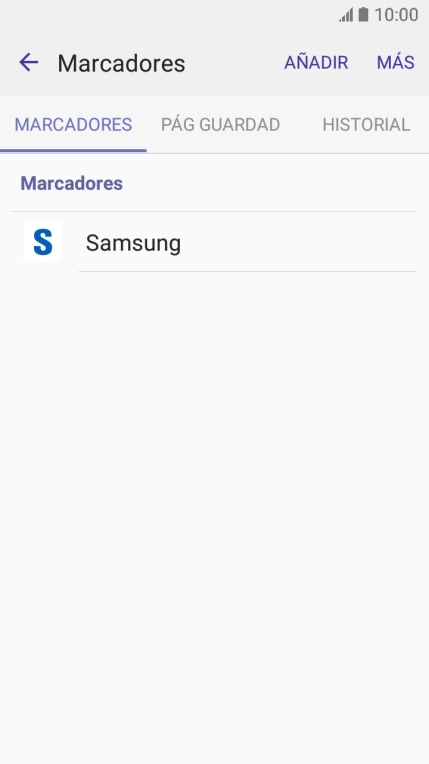This screenshot has width=429, height=764.
Task: Open the Samsung bookmark
Action: tap(214, 242)
